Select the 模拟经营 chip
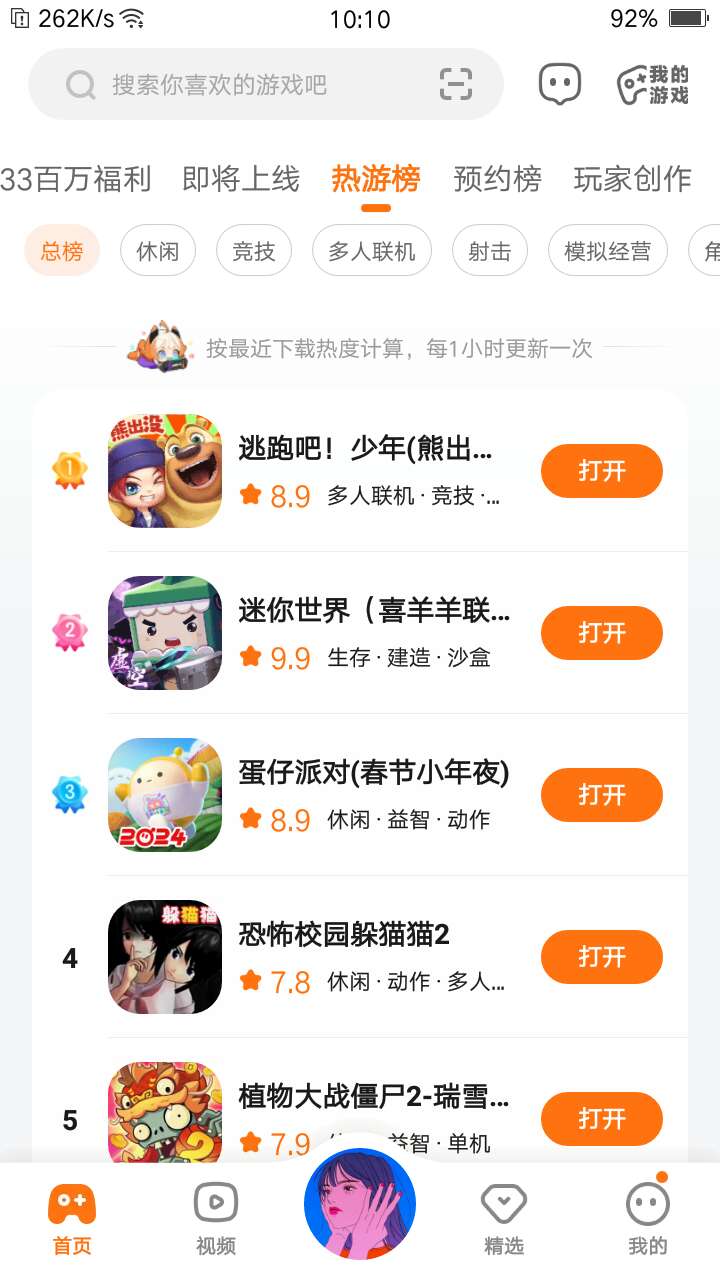720x1280 pixels. (607, 251)
